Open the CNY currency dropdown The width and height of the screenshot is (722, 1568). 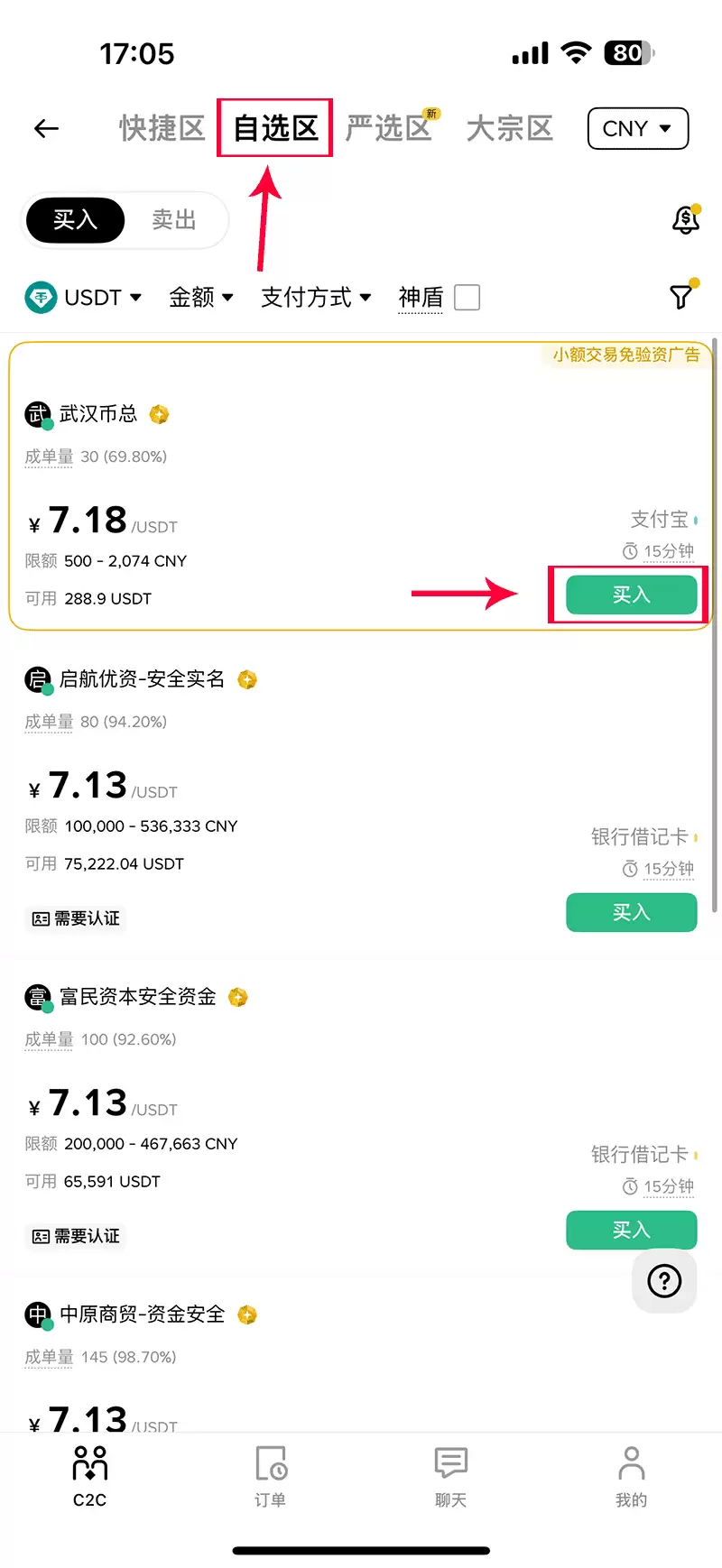637,128
